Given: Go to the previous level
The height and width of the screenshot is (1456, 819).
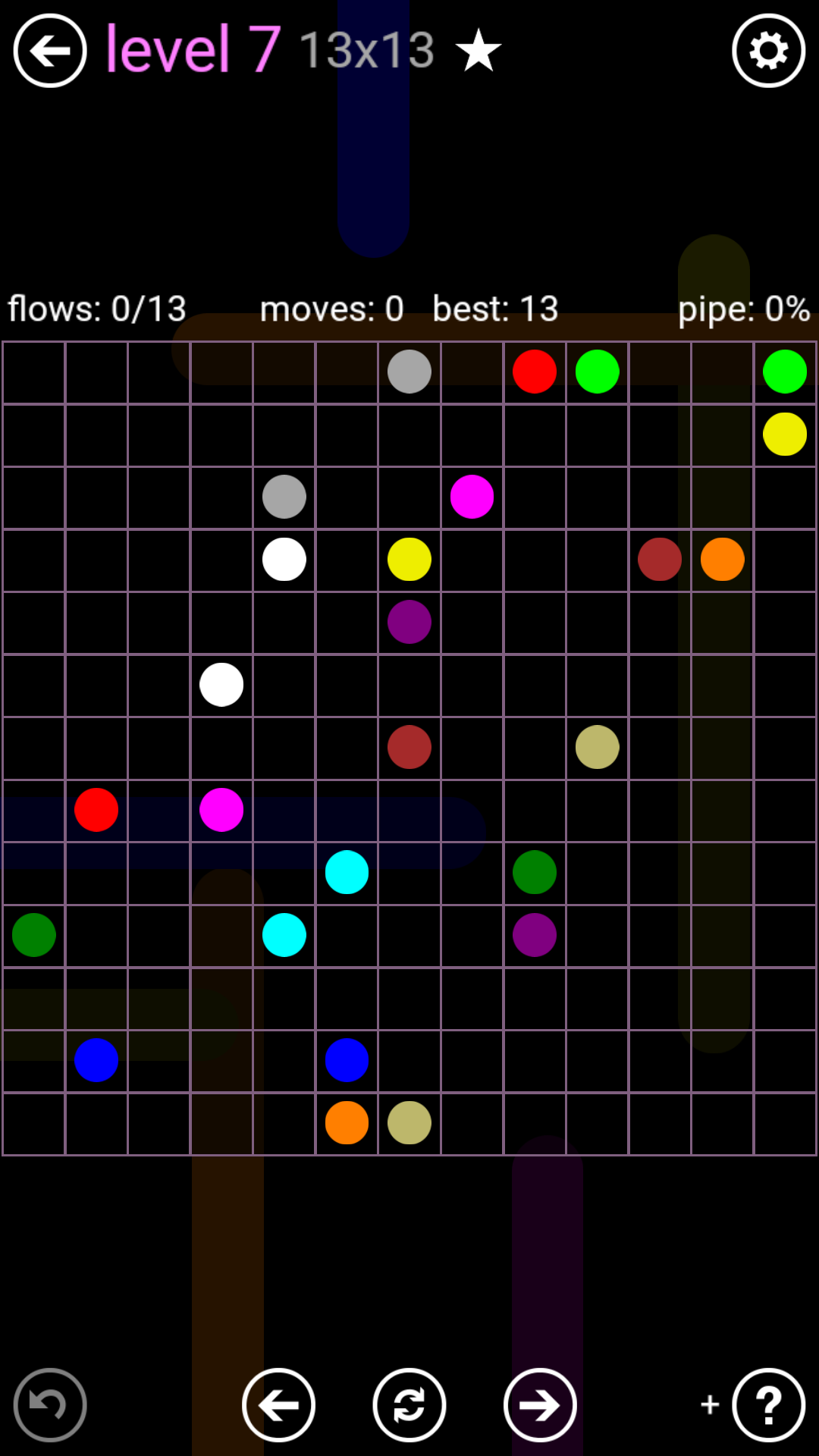Looking at the screenshot, I should (278, 1405).
